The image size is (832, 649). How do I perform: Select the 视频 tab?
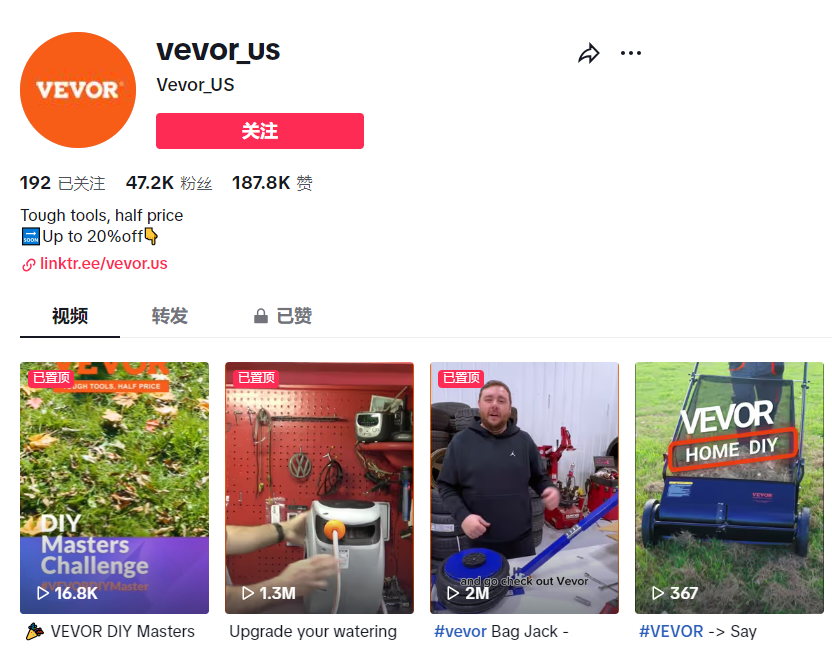pyautogui.click(x=70, y=316)
